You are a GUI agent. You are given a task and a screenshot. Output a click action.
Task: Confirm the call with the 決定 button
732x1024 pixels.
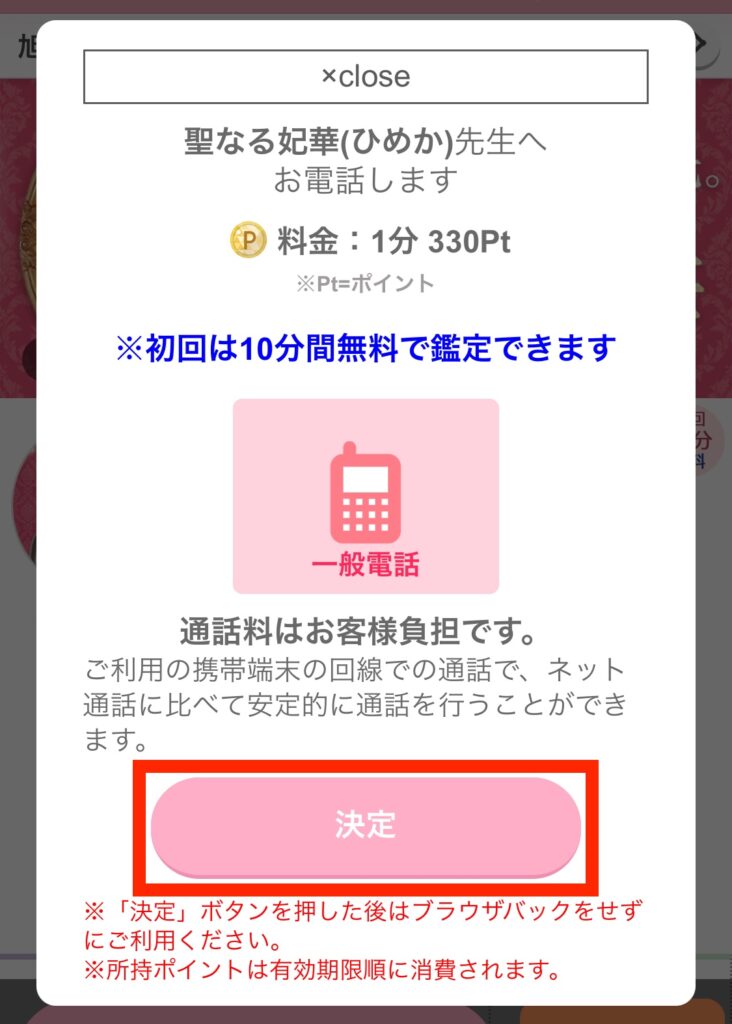365,825
